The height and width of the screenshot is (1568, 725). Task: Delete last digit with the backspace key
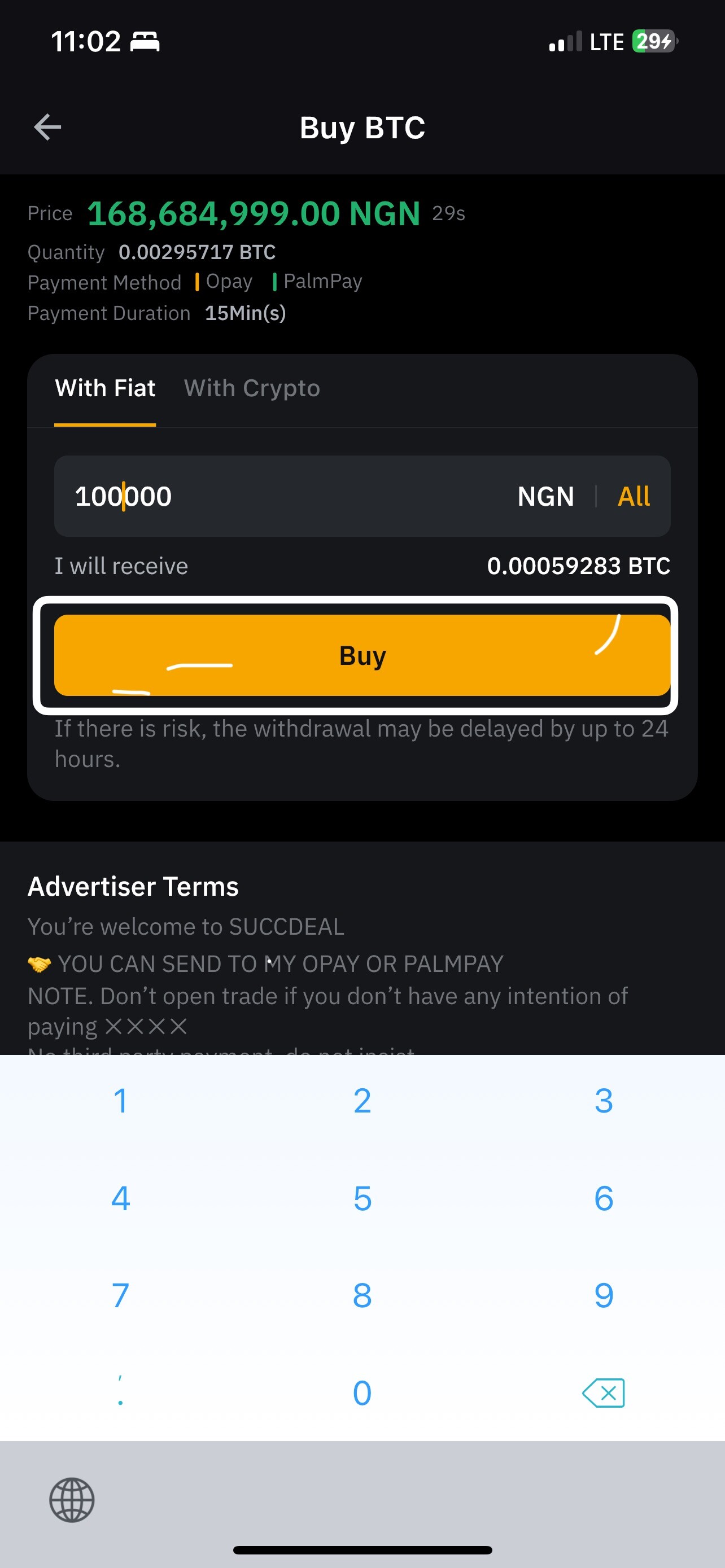pyautogui.click(x=603, y=1392)
